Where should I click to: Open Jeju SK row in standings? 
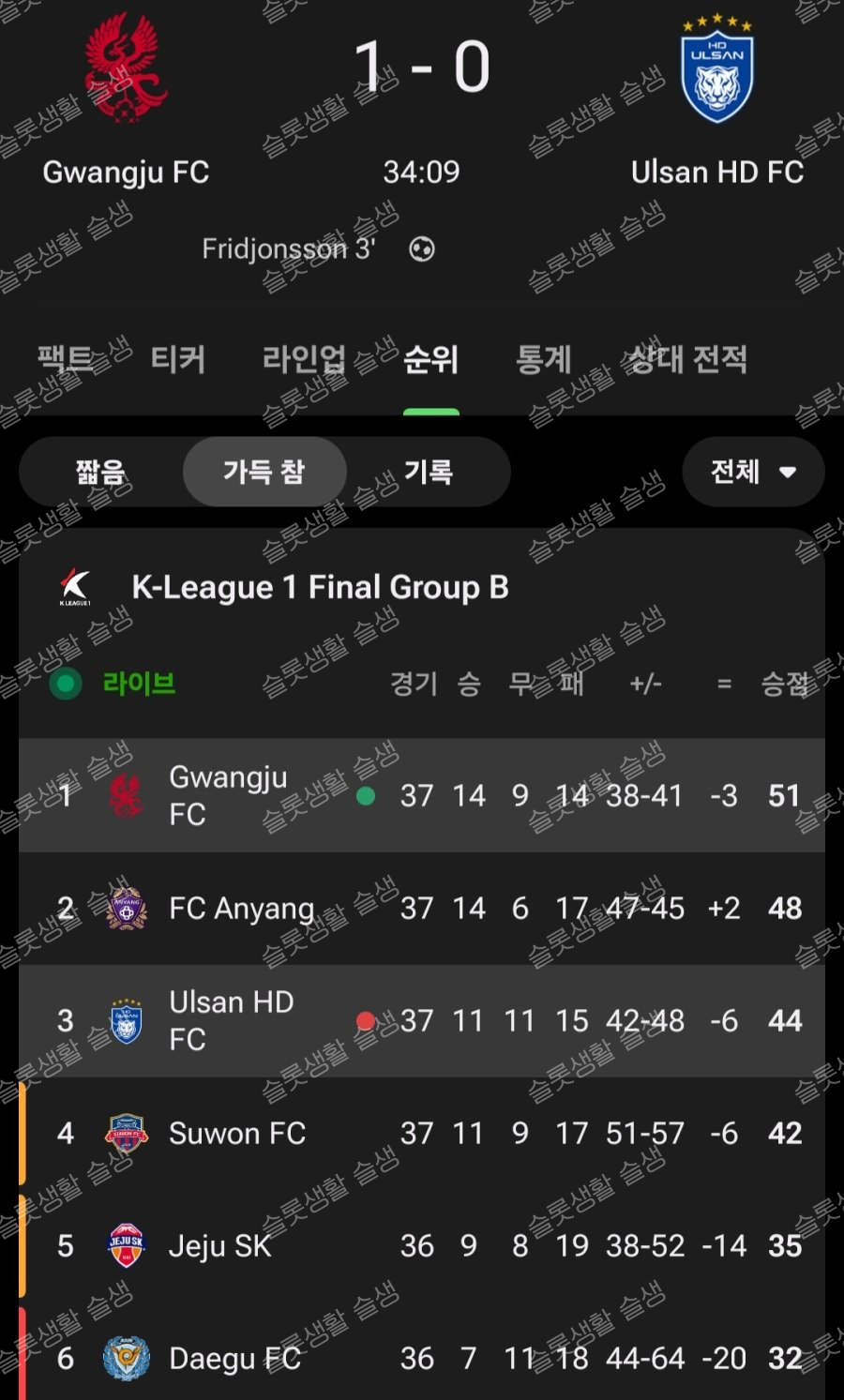pos(422,1245)
